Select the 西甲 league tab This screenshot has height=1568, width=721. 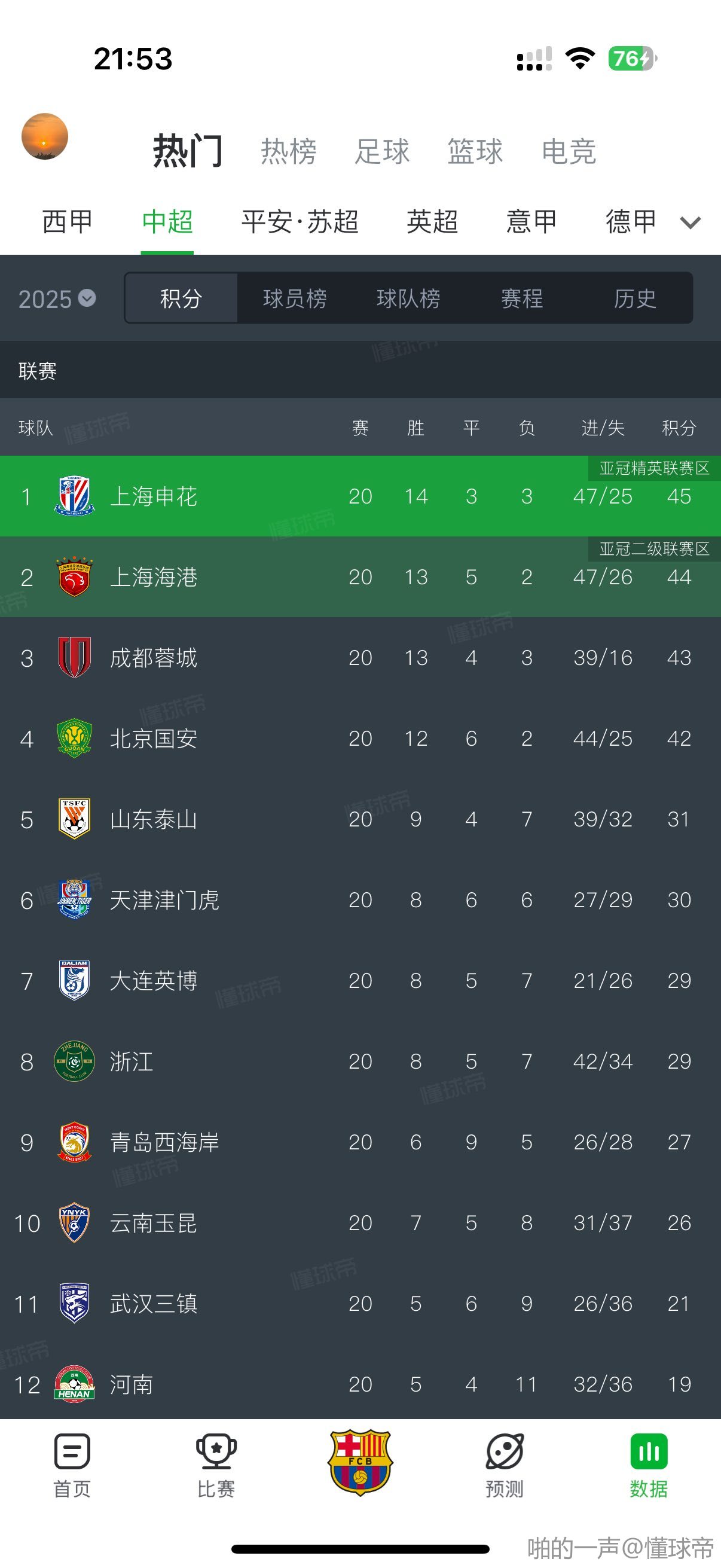tap(67, 221)
